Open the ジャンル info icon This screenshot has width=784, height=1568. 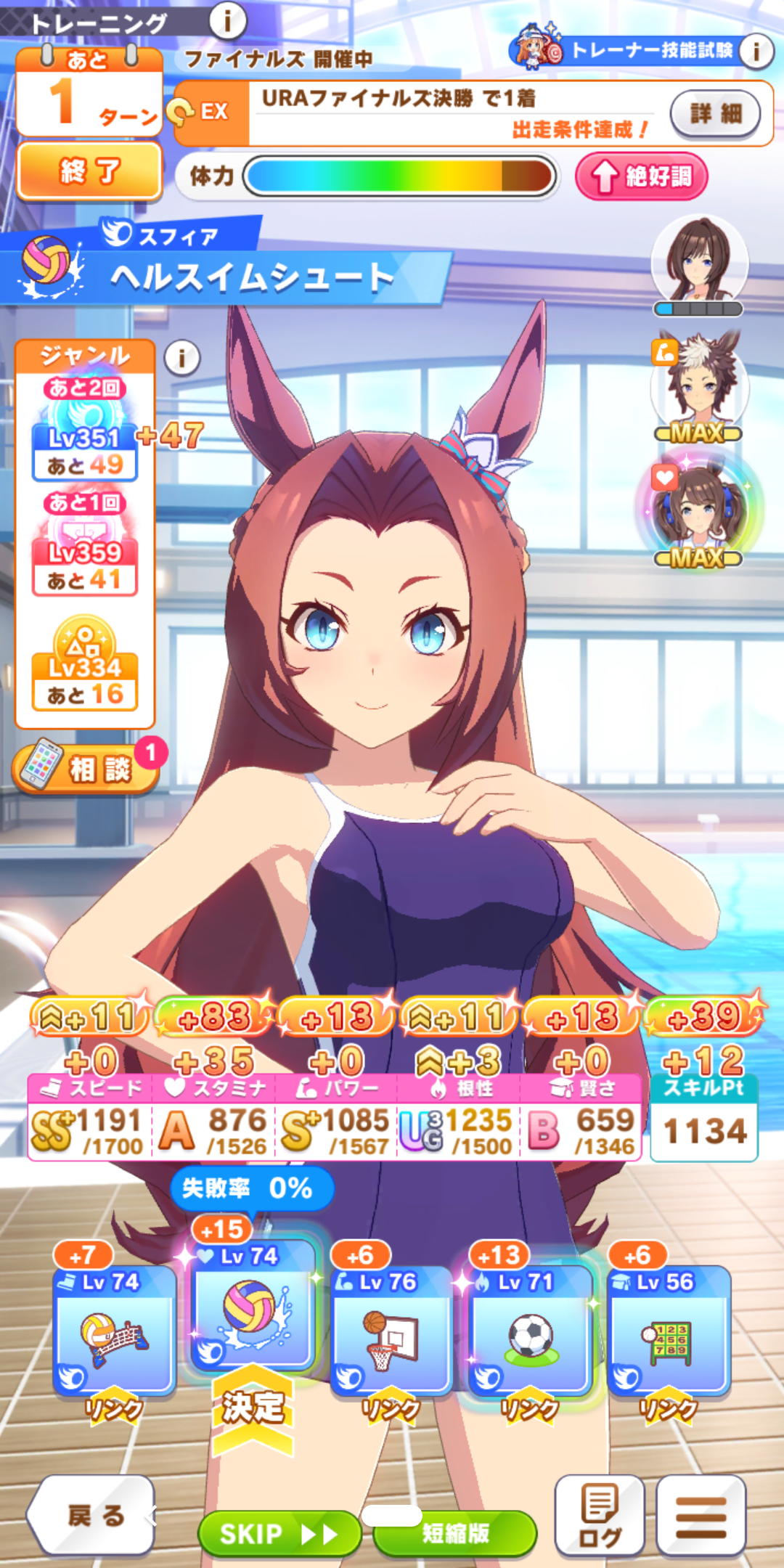181,357
